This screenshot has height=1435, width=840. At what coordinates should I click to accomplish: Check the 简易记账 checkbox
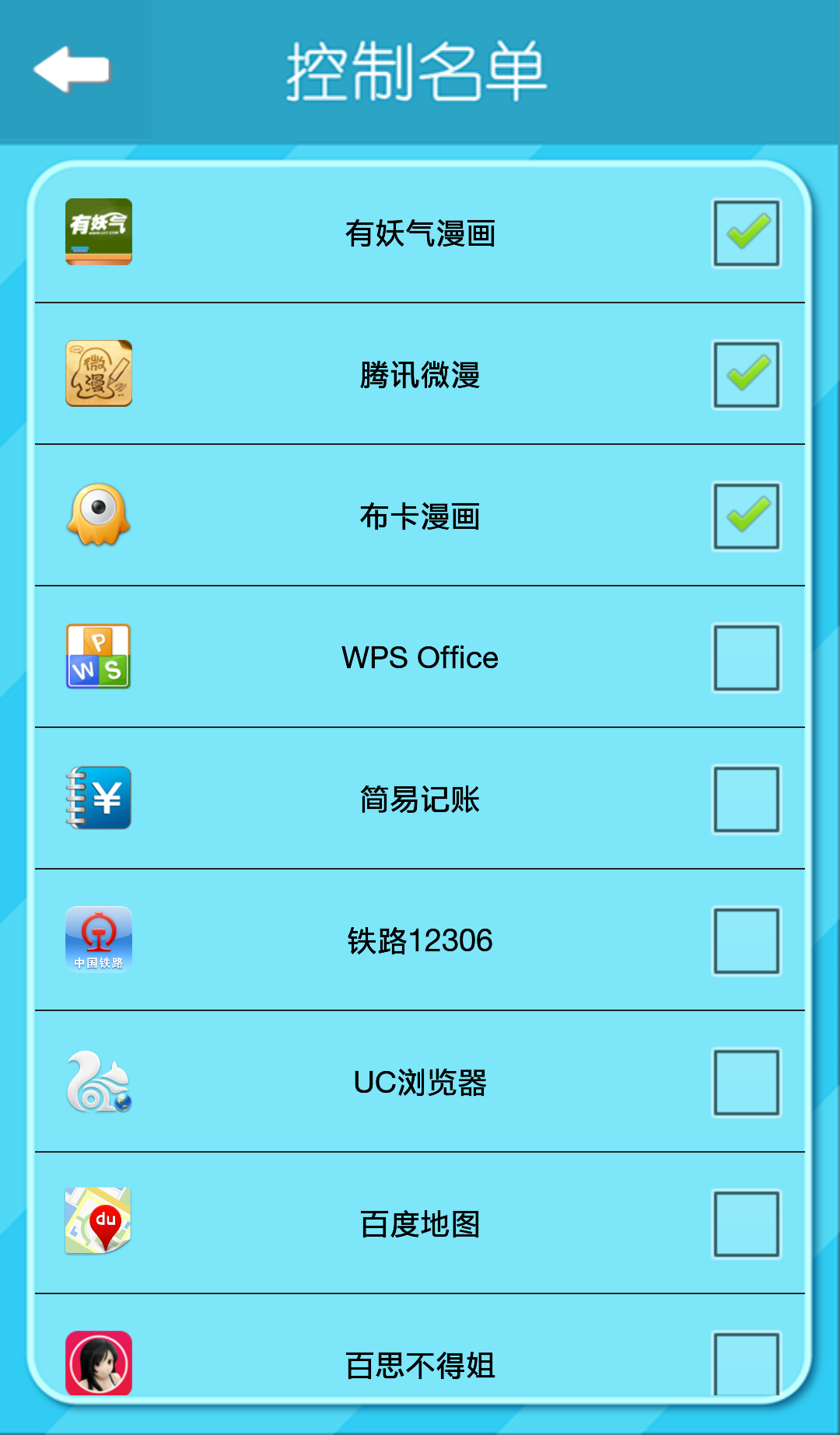pyautogui.click(x=746, y=799)
